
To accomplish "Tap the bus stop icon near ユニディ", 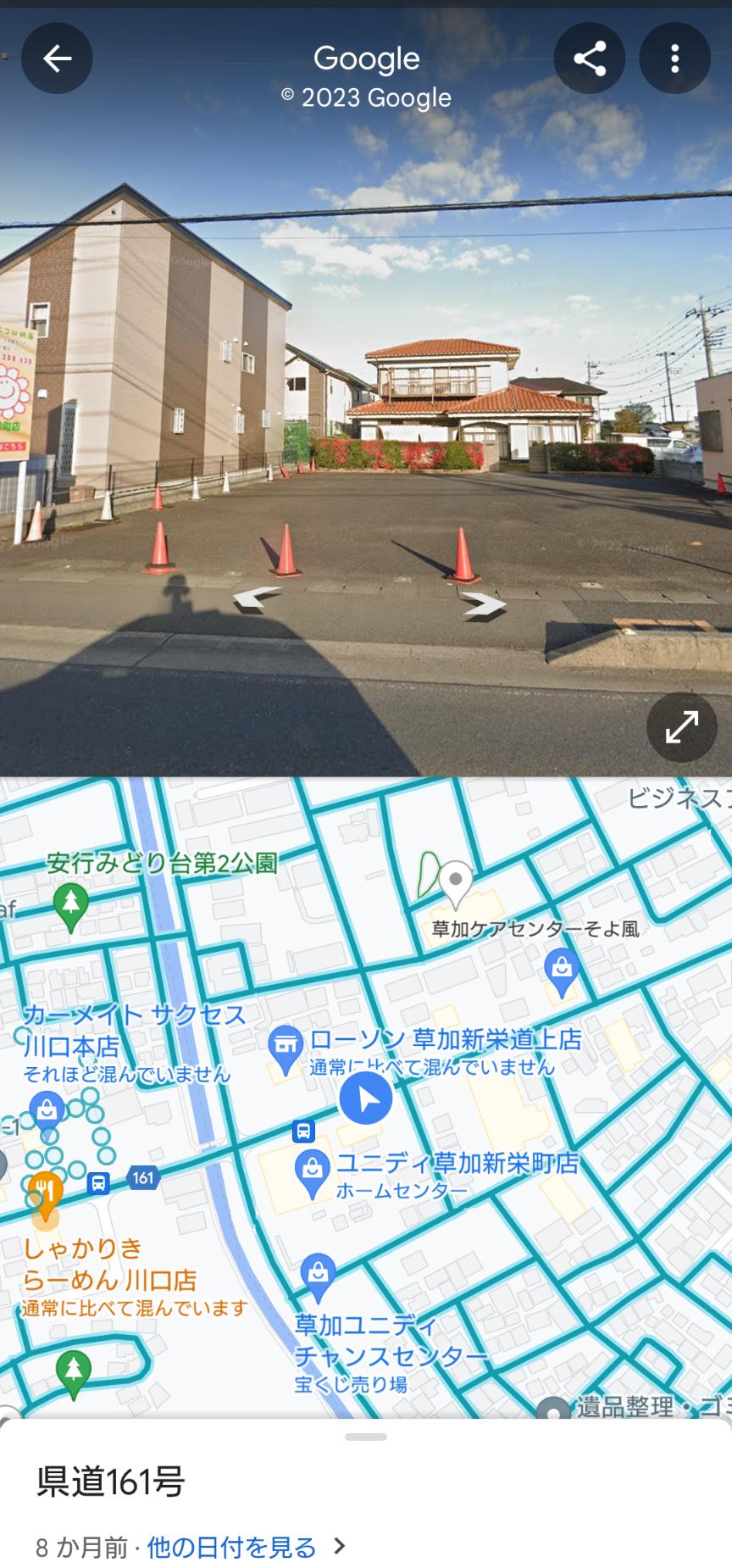I will pos(303,1131).
